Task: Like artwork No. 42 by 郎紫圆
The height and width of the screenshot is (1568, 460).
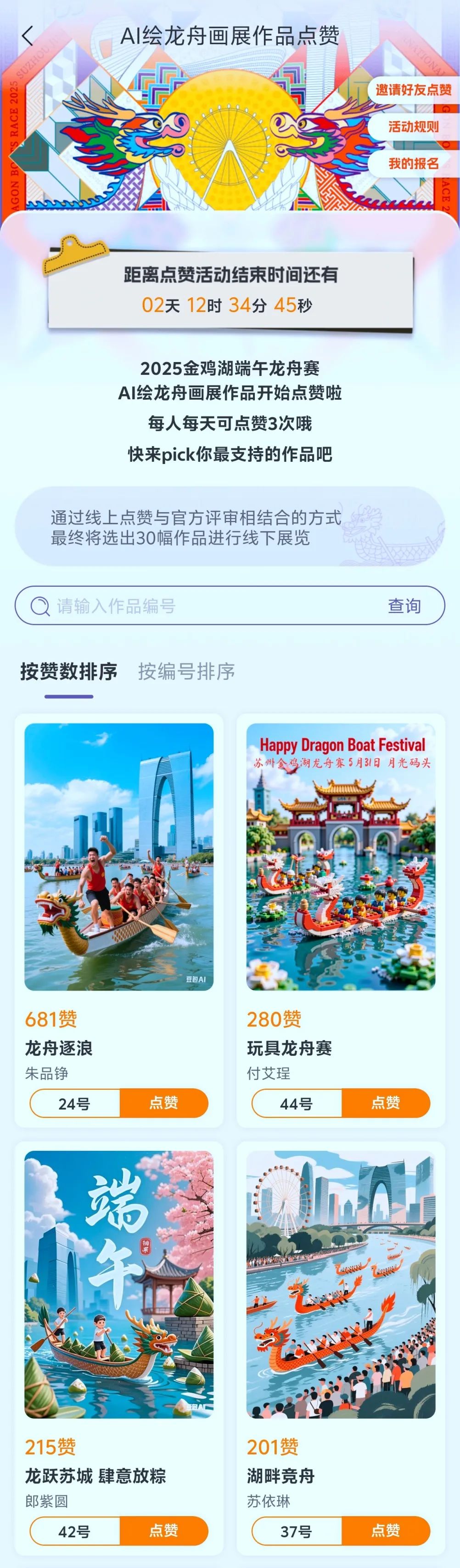Action: click(164, 1531)
